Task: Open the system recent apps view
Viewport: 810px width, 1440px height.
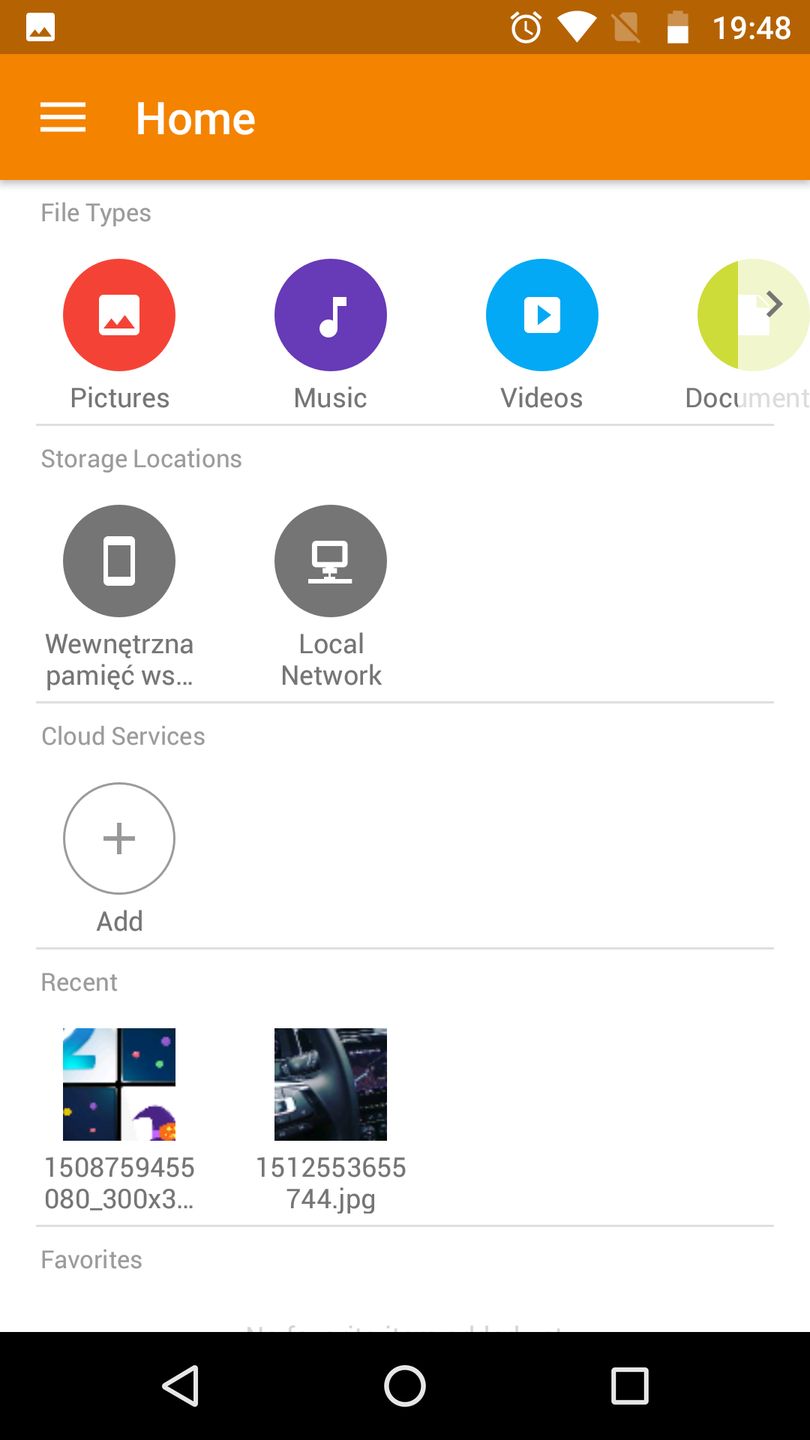Action: [x=629, y=1386]
